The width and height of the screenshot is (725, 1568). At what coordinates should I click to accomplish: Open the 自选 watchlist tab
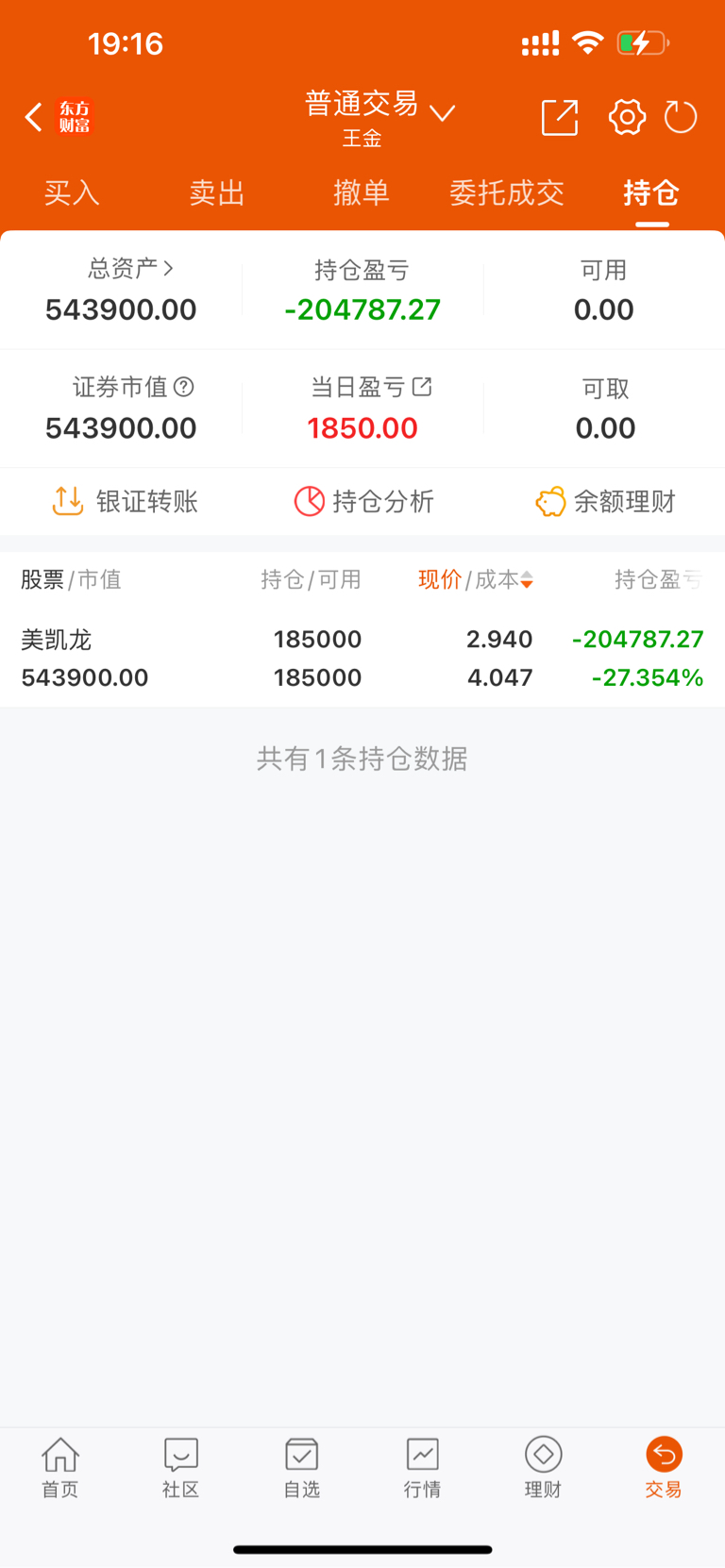(302, 1468)
